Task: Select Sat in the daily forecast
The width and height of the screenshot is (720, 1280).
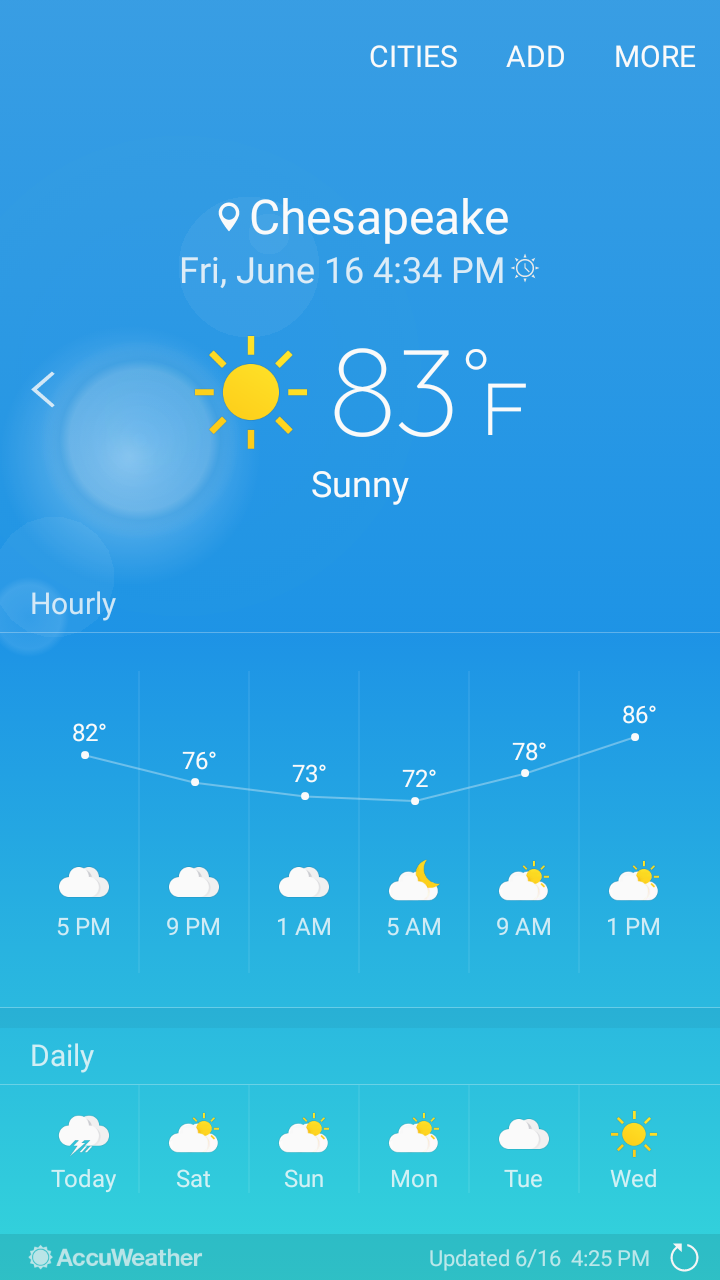Action: tap(194, 1150)
